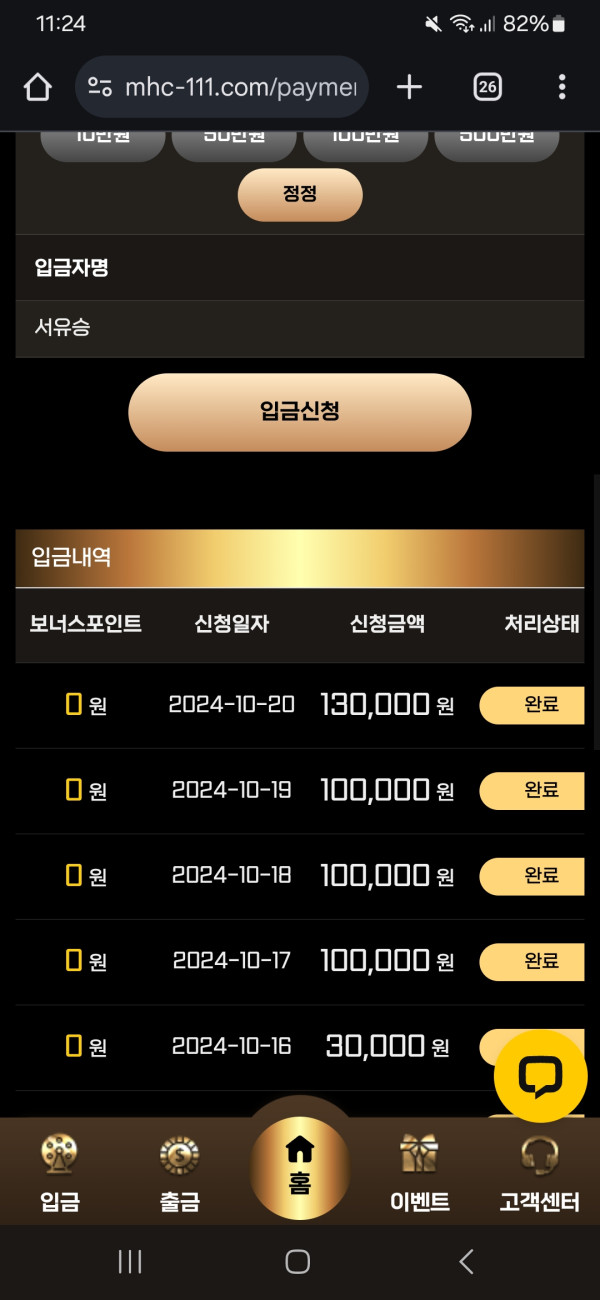
Task: Go to the 출금 tab
Action: [180, 1173]
